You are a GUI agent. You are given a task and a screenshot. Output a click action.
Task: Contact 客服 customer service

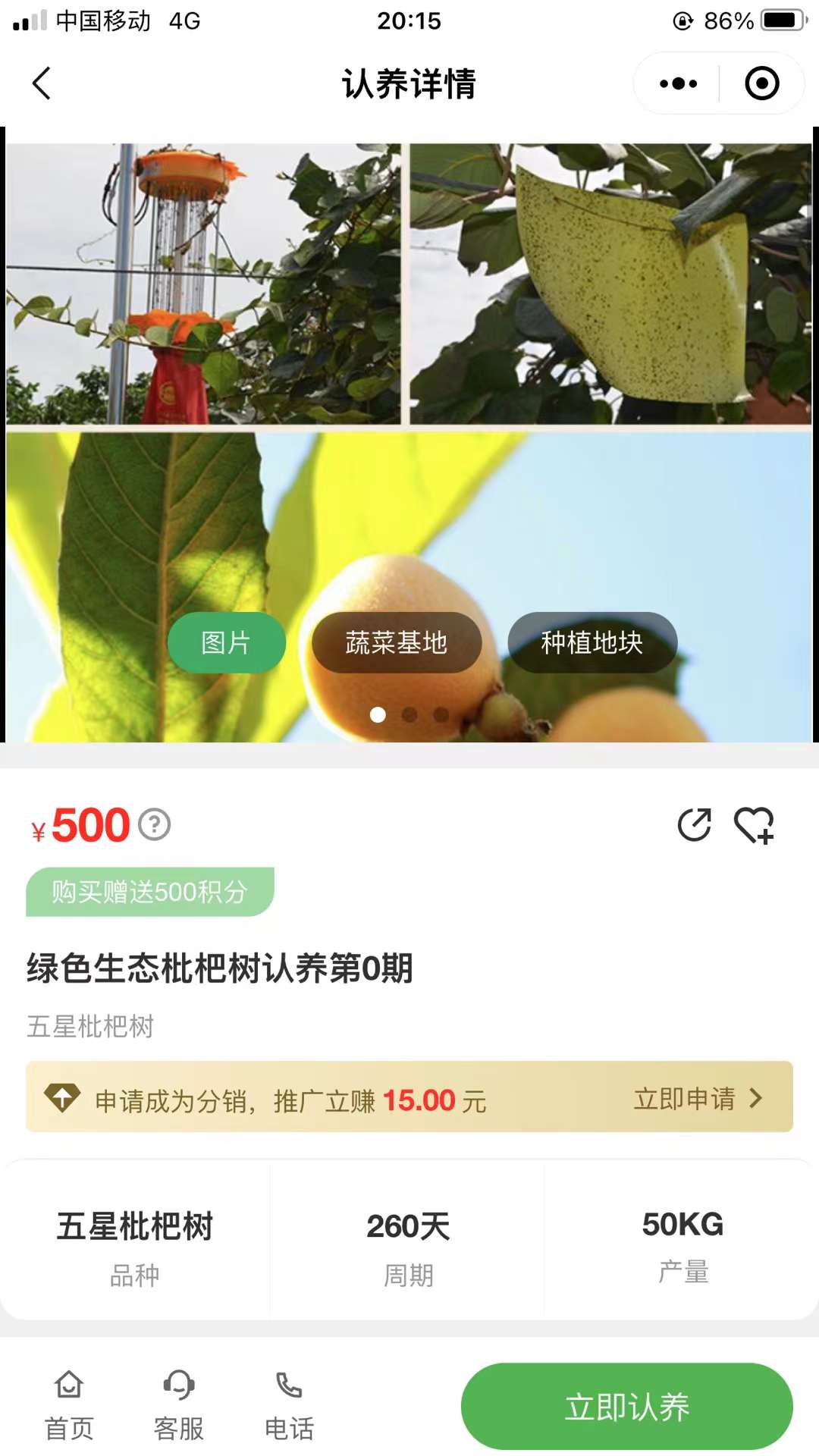[x=179, y=1405]
